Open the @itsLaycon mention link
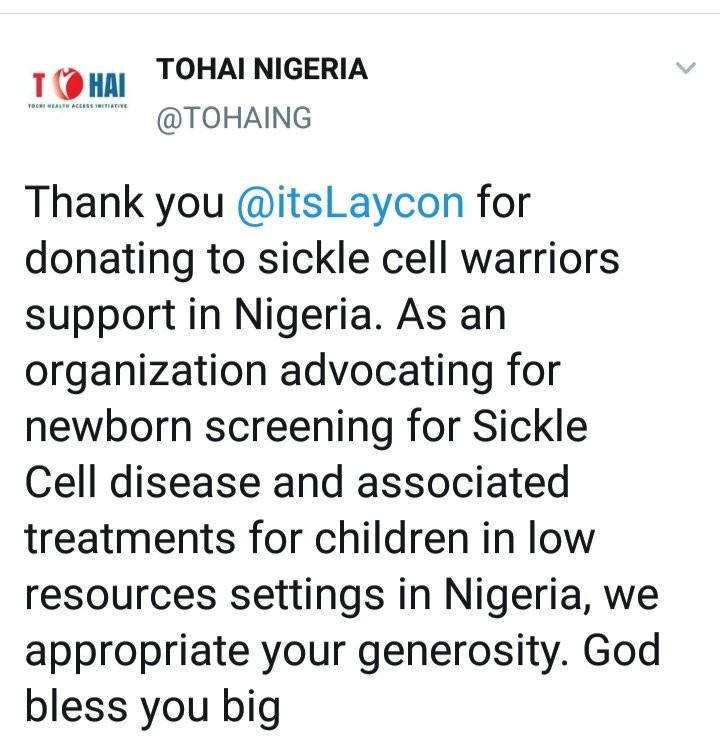Image resolution: width=720 pixels, height=745 pixels. pos(350,203)
